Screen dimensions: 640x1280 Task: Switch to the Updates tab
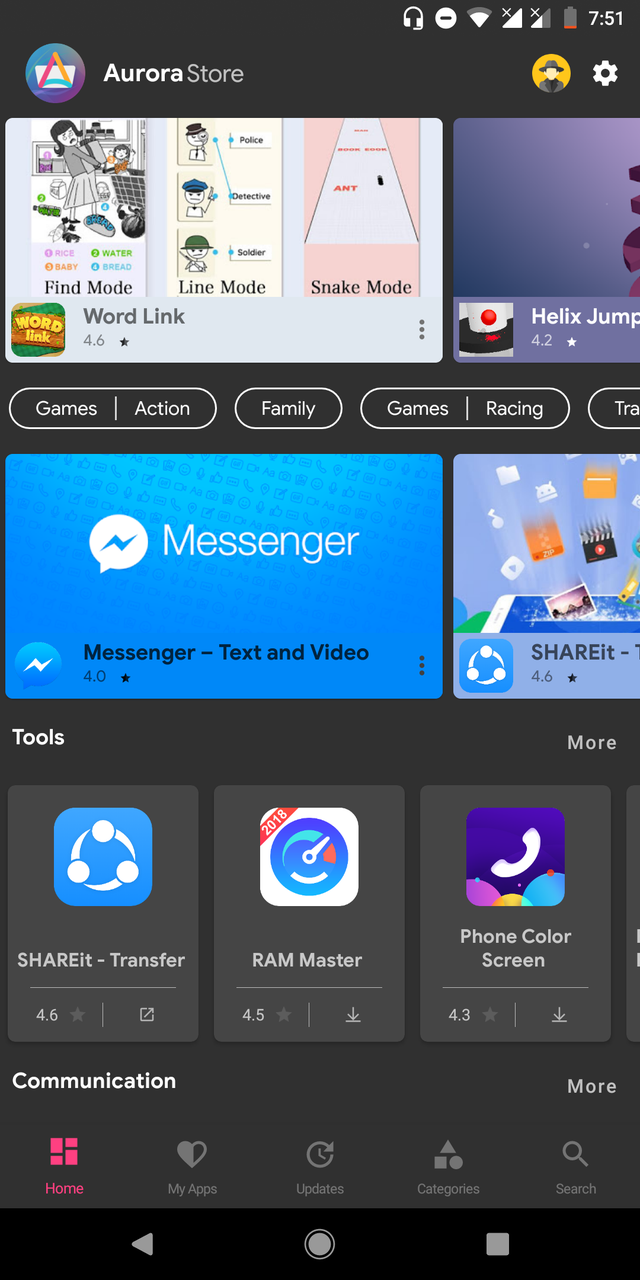tap(320, 1166)
